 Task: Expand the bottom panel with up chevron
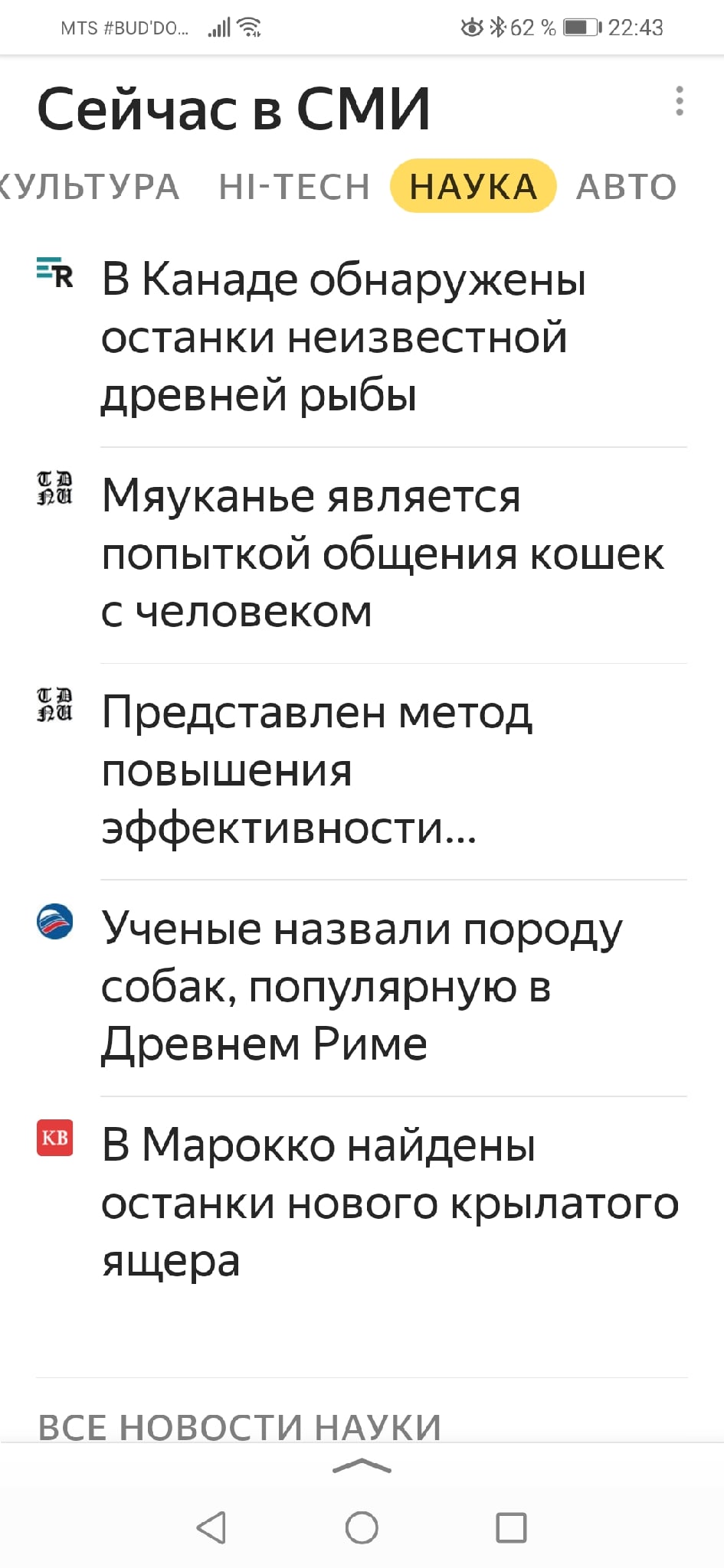point(362,1467)
